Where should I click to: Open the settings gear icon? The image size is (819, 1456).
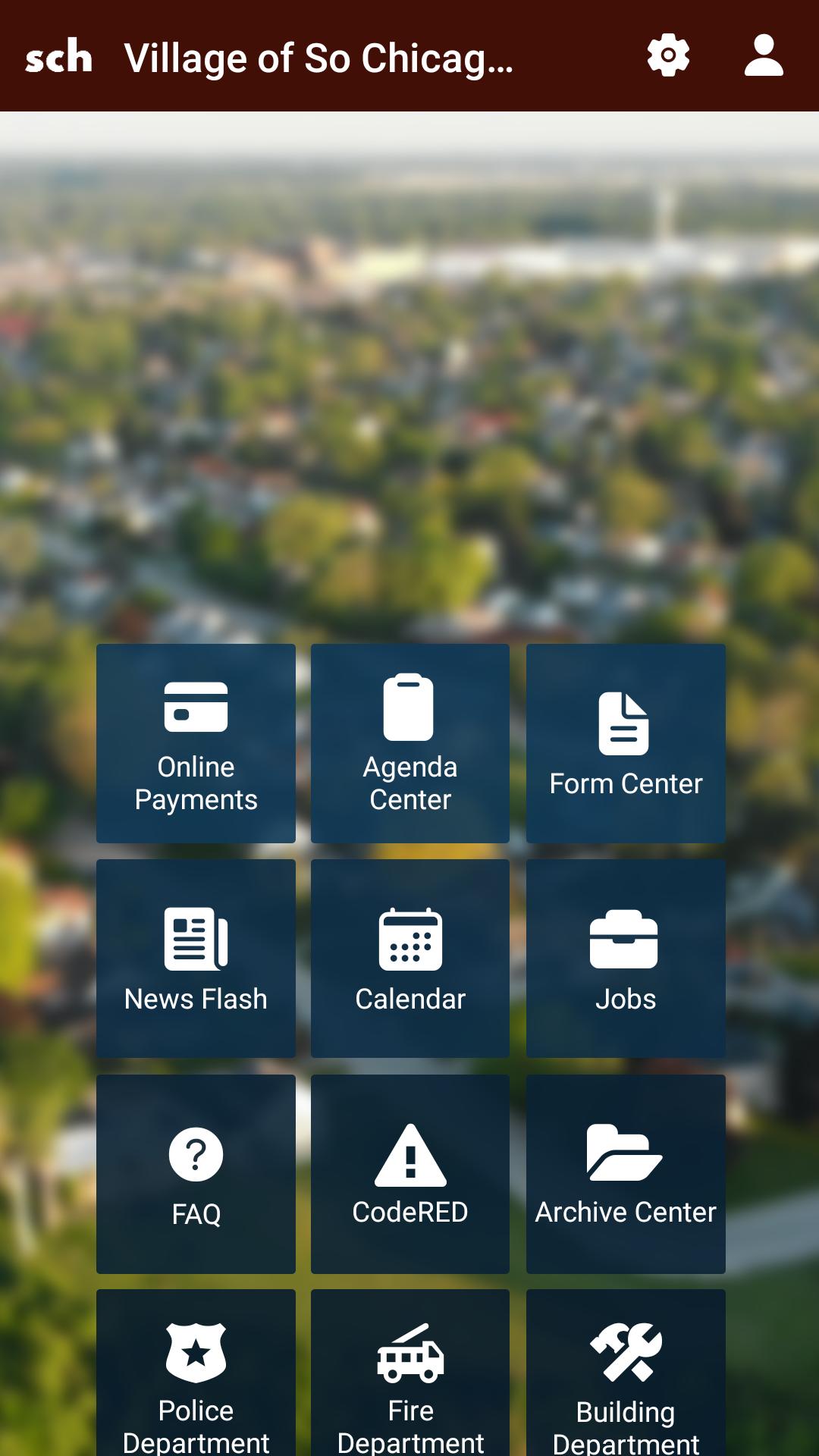click(668, 55)
